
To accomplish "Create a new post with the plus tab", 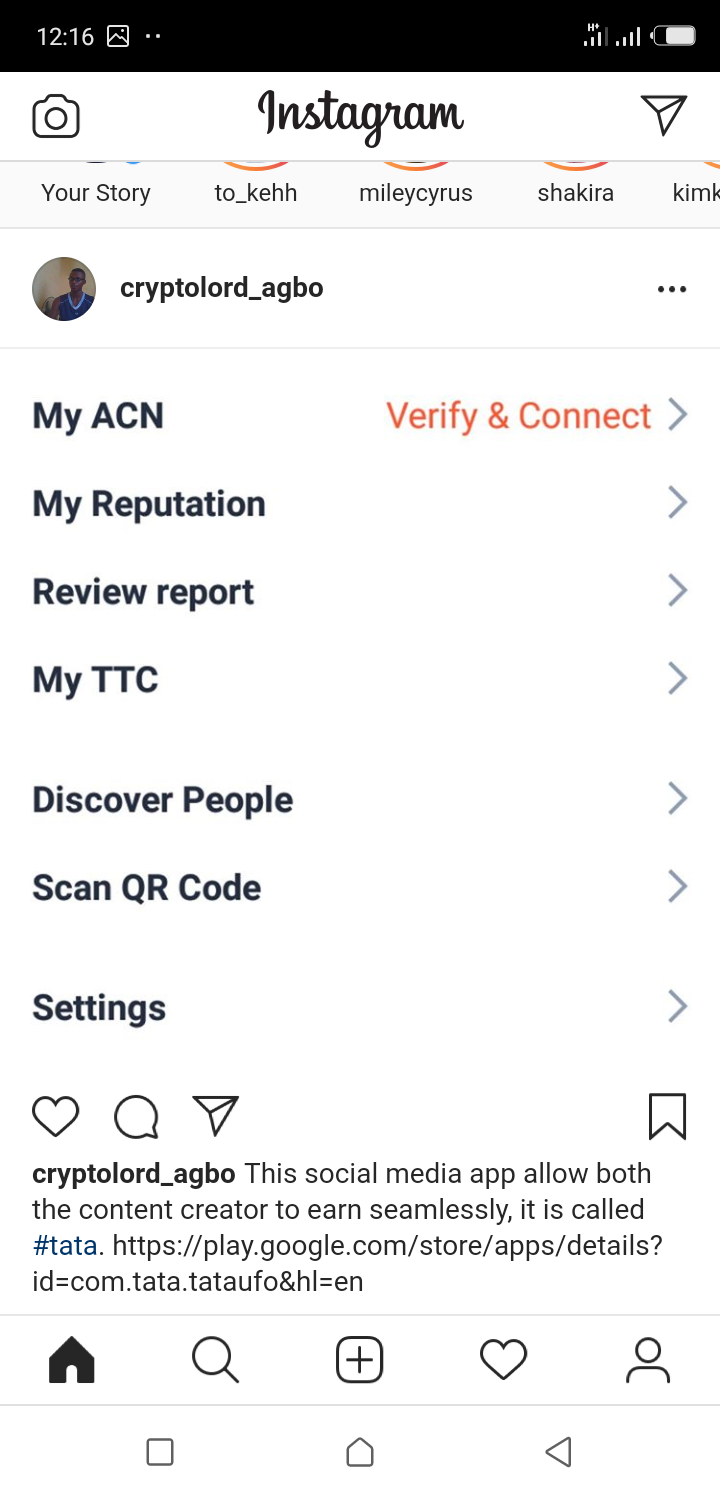I will point(360,1360).
